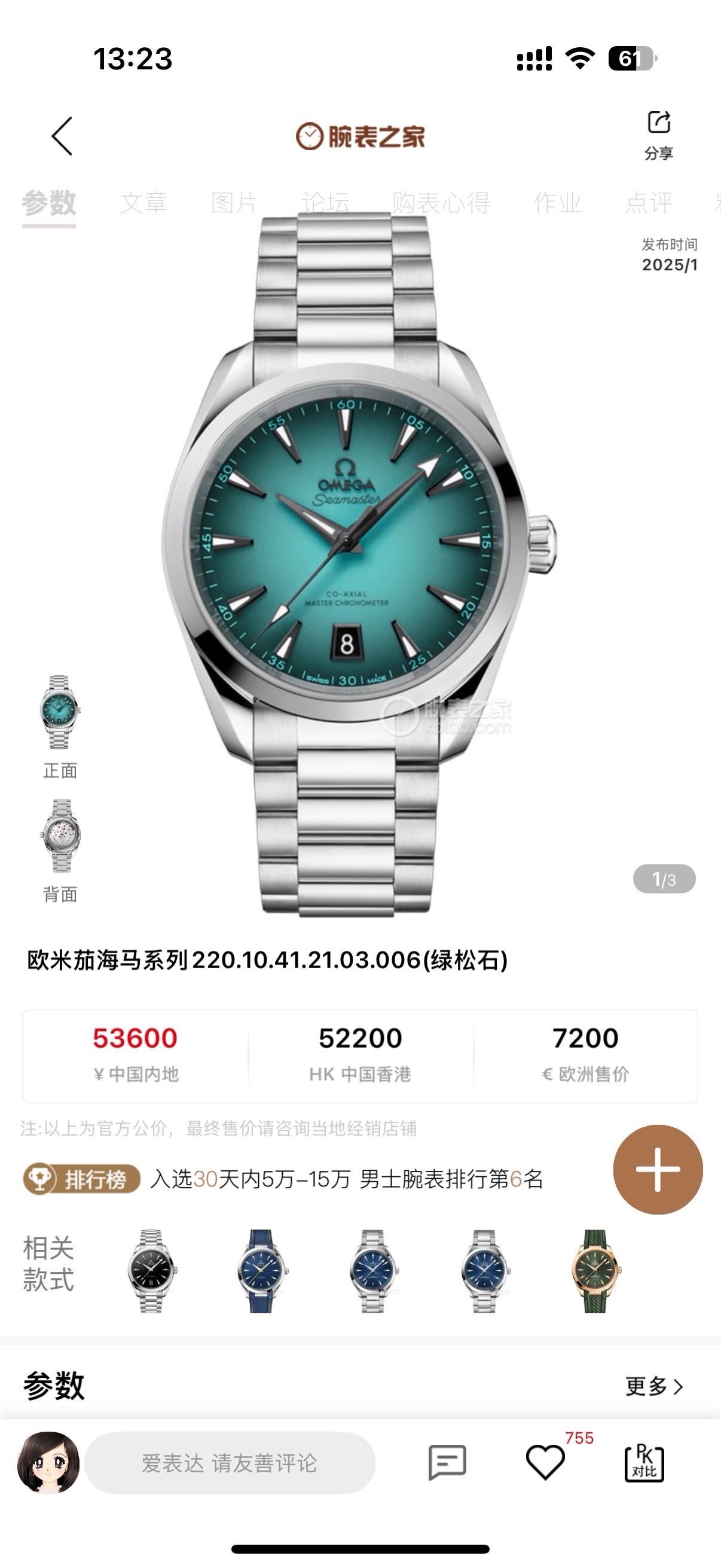Image resolution: width=721 pixels, height=1568 pixels.
Task: Open the 作业 tab
Action: [557, 203]
